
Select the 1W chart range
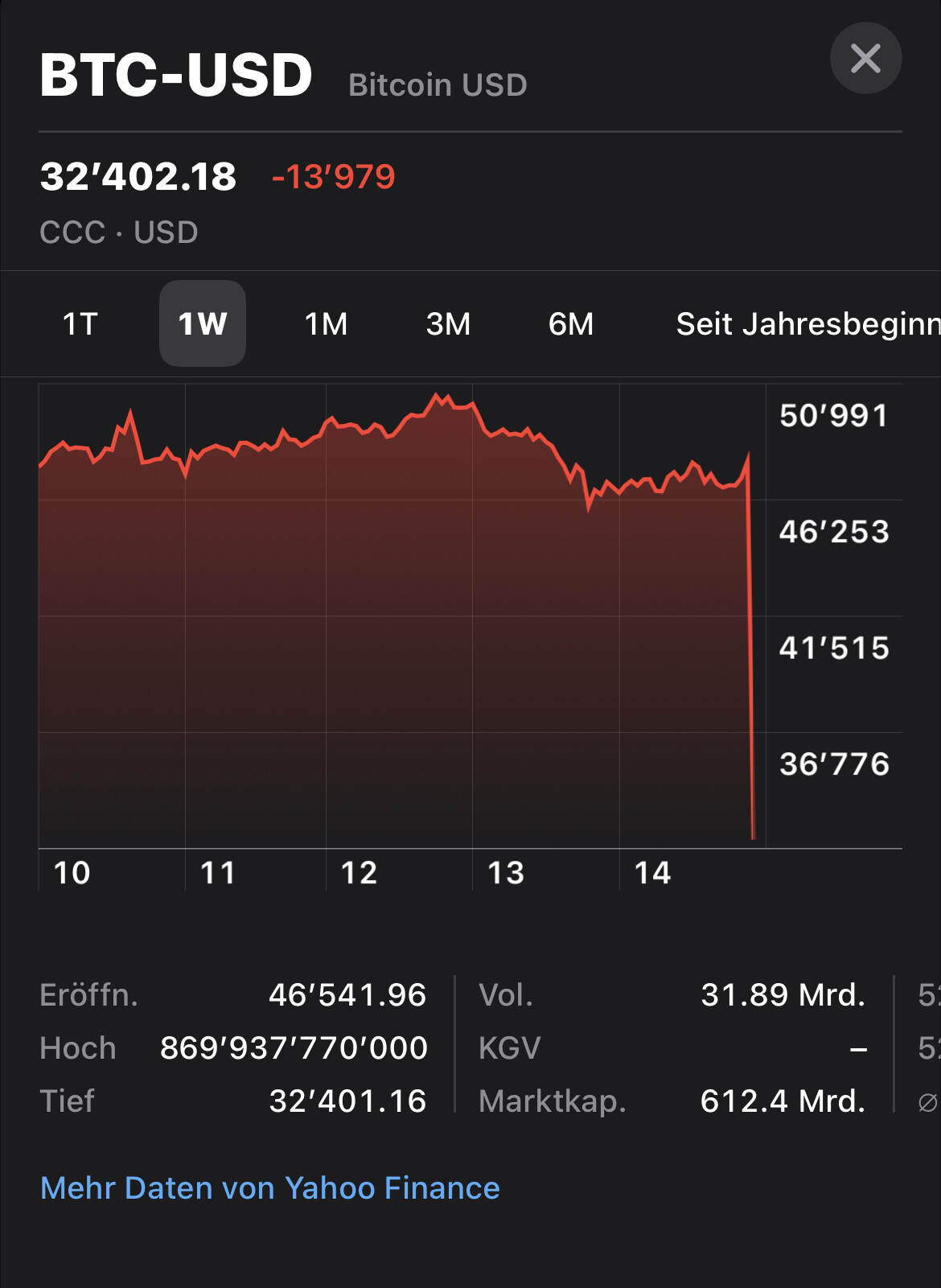coord(203,323)
